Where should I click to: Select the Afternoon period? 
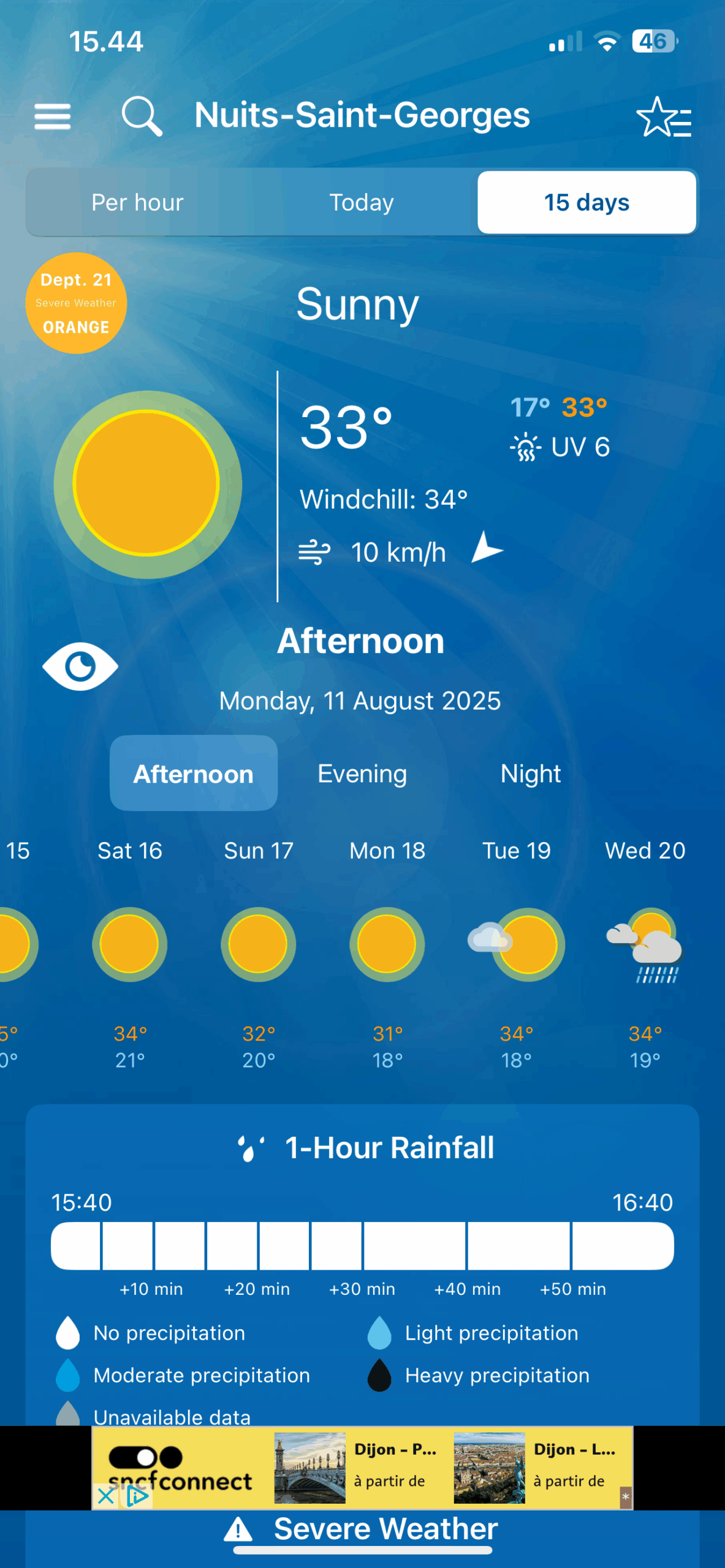194,774
